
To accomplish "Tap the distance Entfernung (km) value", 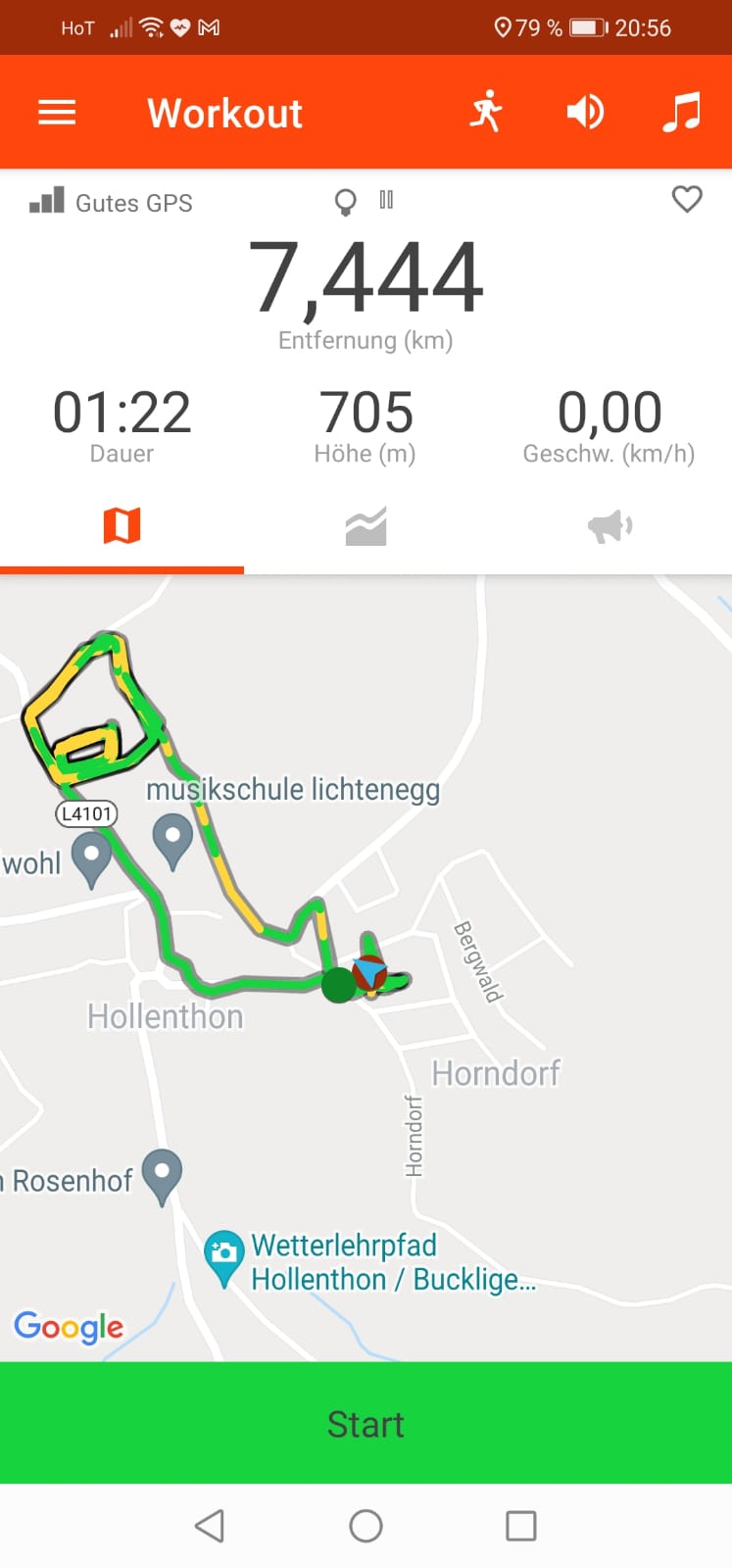I will pos(366,278).
